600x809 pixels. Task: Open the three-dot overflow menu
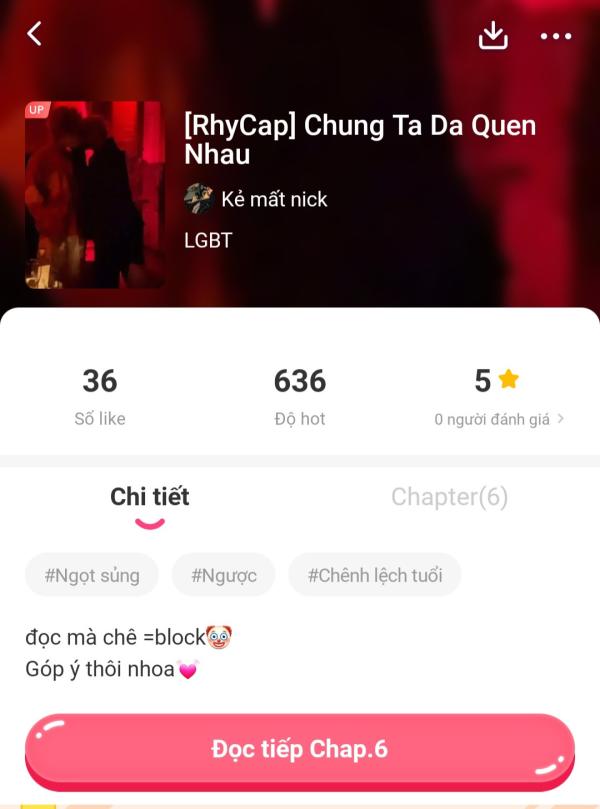pos(555,36)
